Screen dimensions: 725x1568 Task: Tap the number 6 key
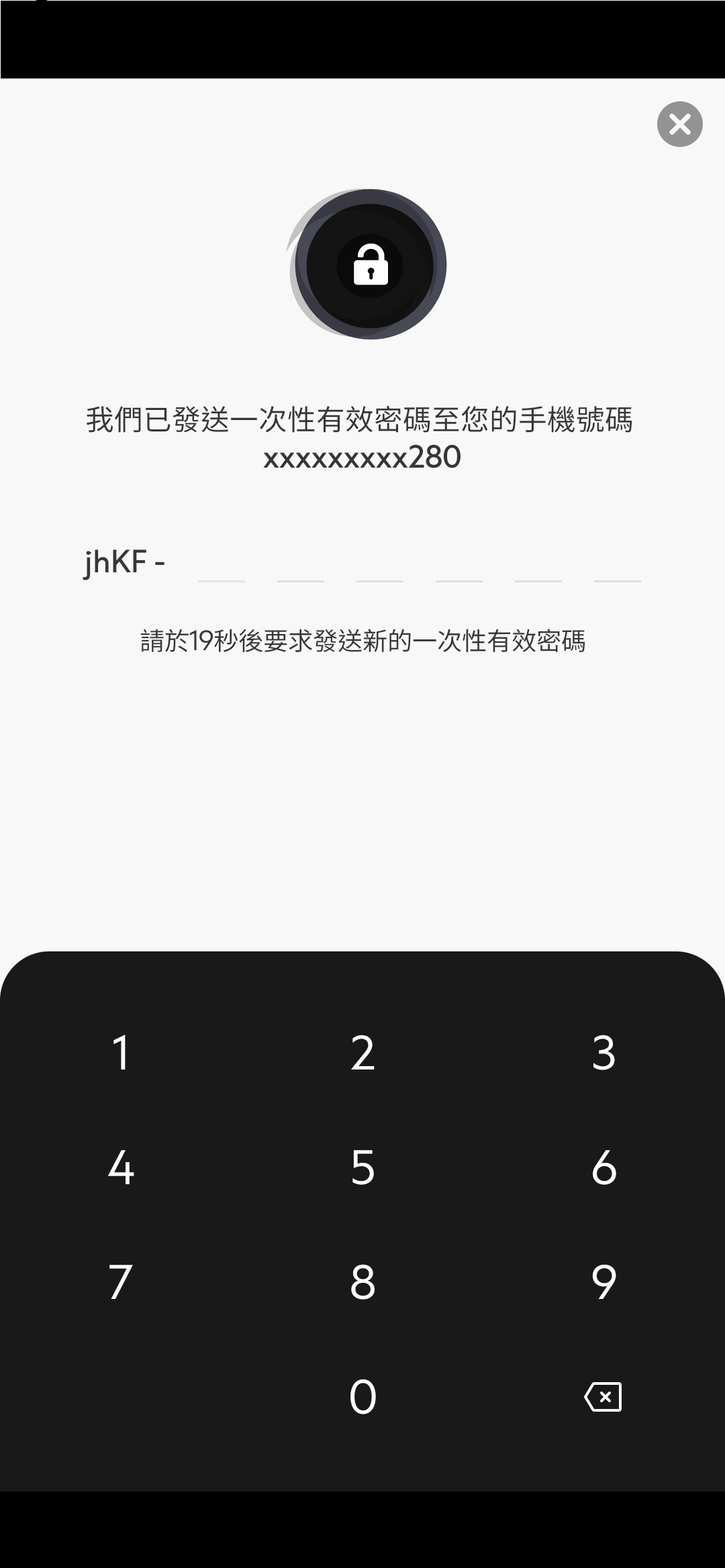(x=604, y=1167)
